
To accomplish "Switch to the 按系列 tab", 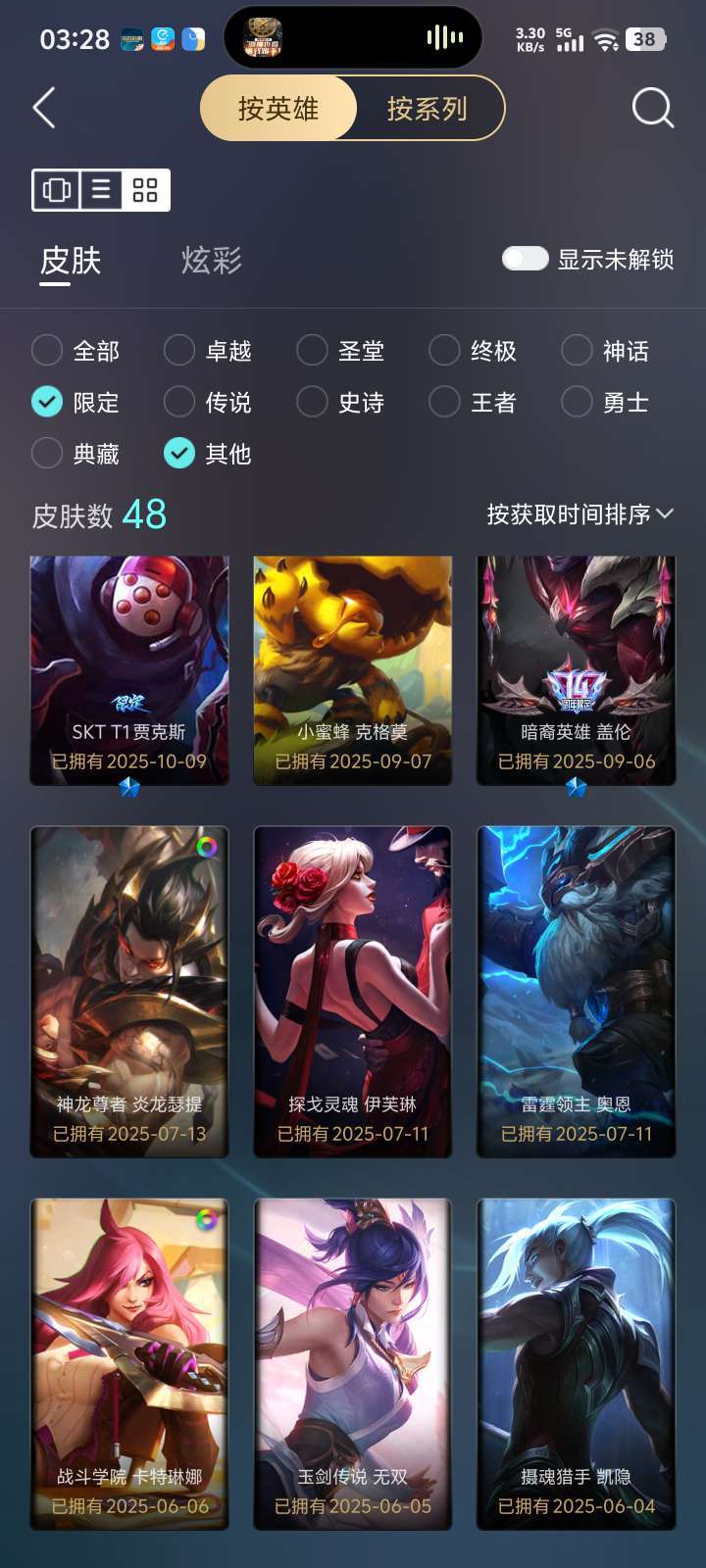I will click(428, 109).
